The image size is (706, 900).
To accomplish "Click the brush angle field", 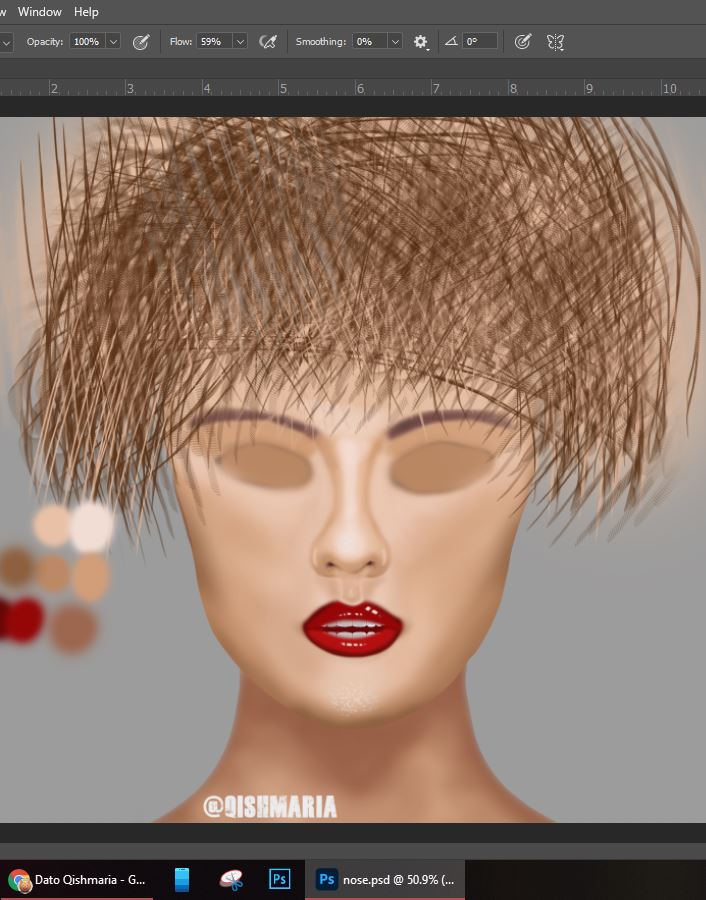I will [479, 42].
